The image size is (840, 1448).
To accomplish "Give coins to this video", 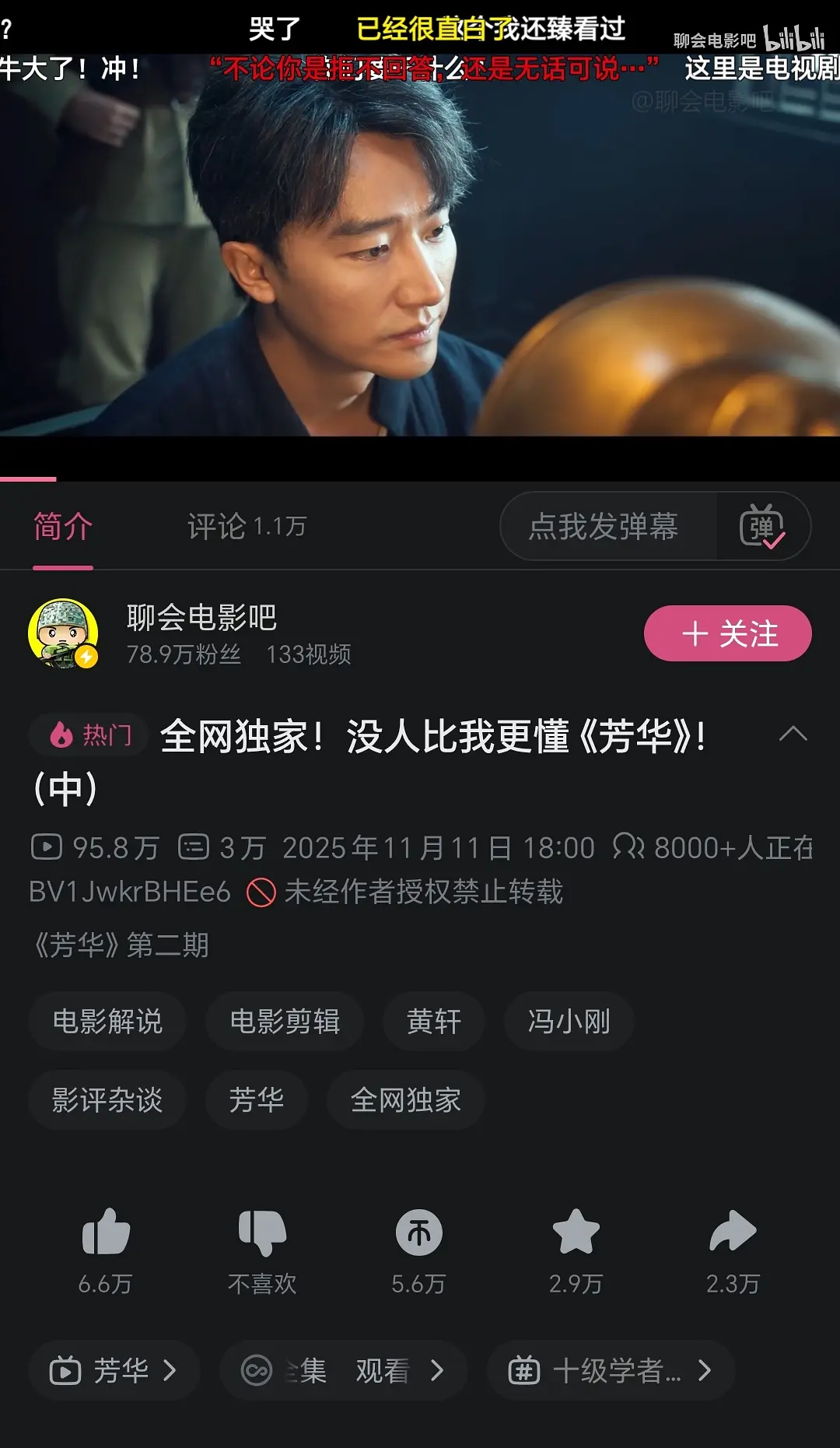I will (418, 1233).
